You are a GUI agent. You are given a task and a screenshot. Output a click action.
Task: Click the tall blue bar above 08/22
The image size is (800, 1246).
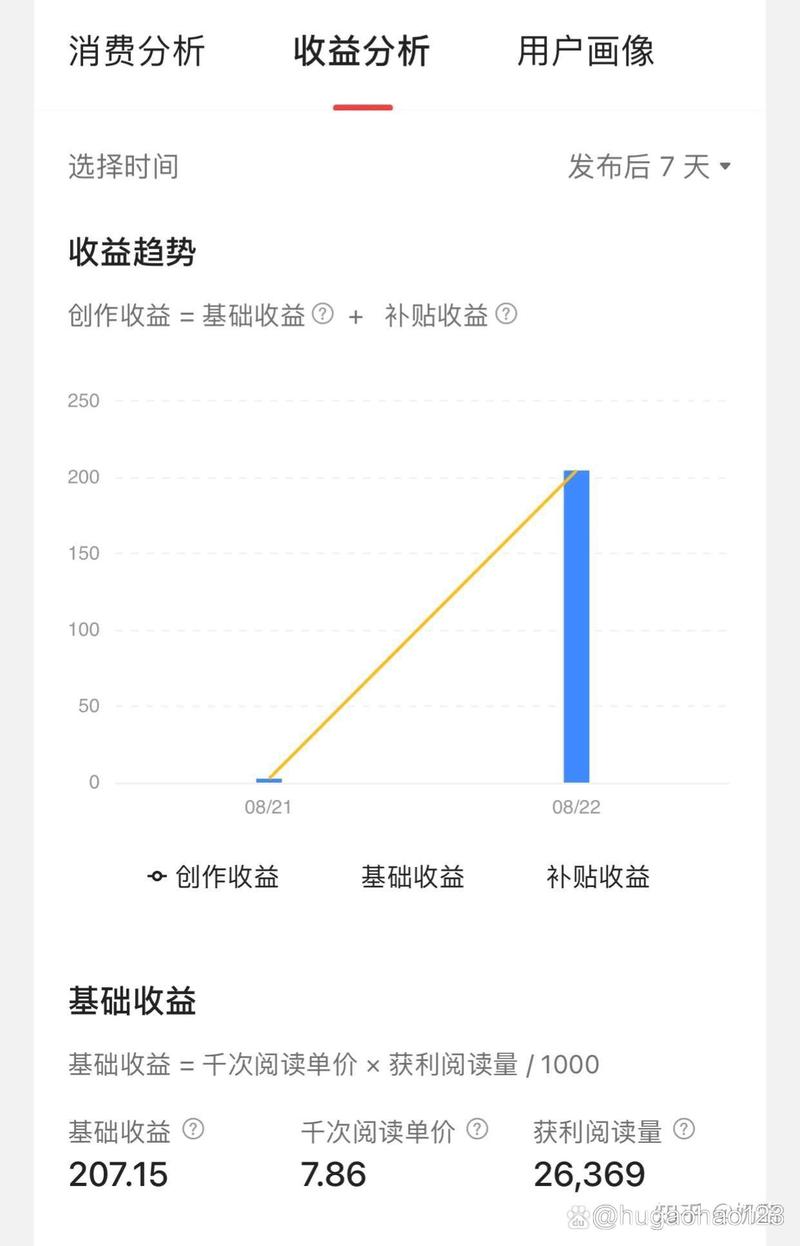(577, 620)
